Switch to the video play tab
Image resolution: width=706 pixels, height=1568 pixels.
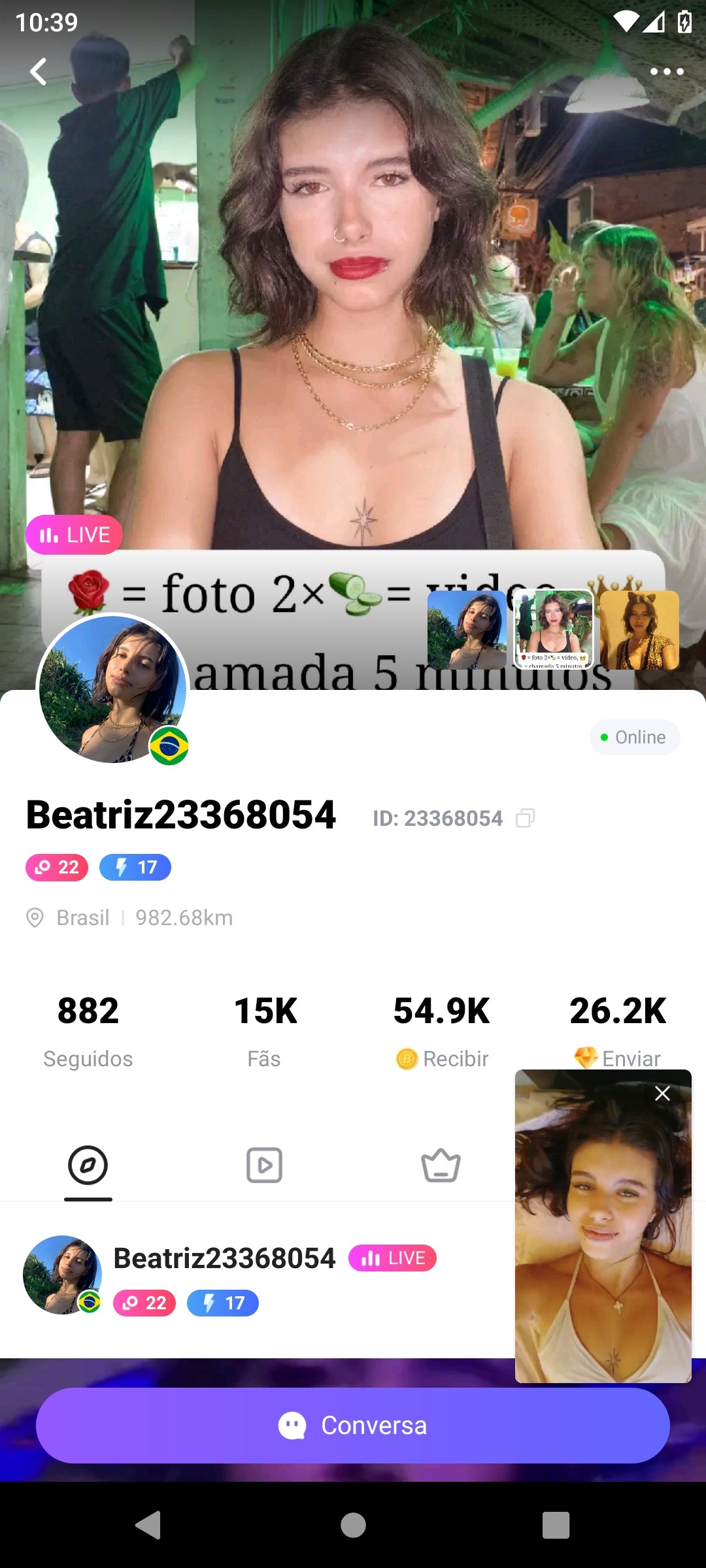pos(265,1166)
